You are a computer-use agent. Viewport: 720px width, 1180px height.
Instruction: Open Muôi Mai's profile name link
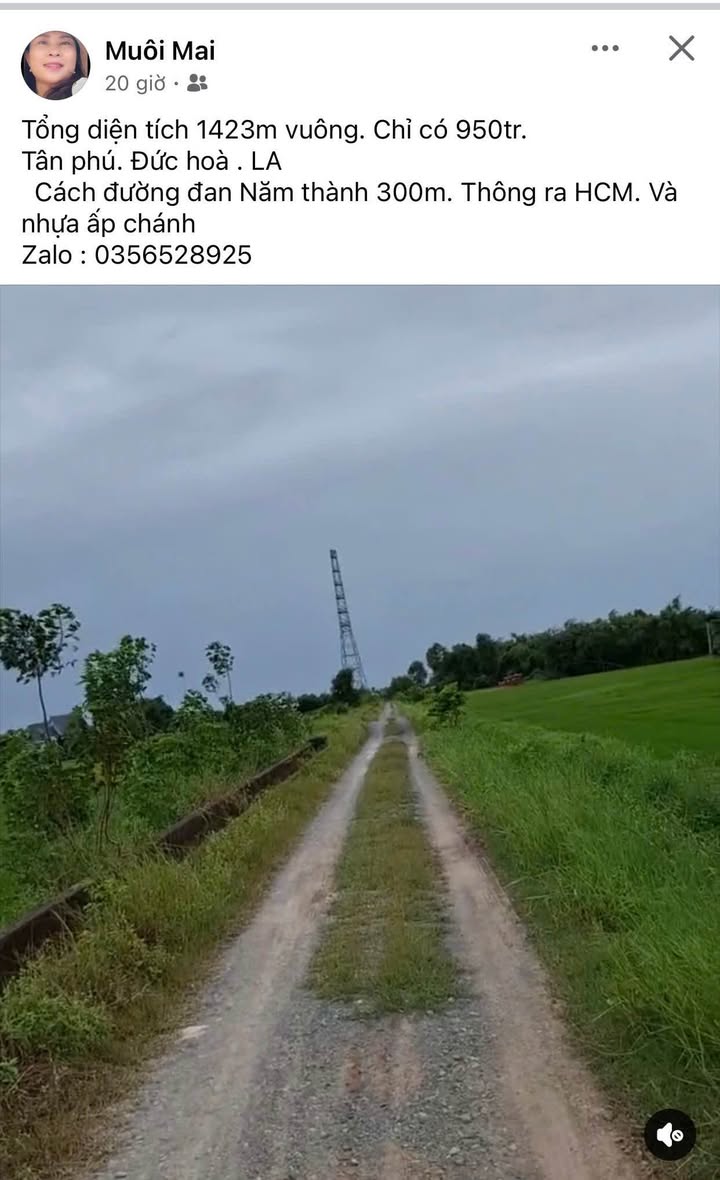point(160,51)
